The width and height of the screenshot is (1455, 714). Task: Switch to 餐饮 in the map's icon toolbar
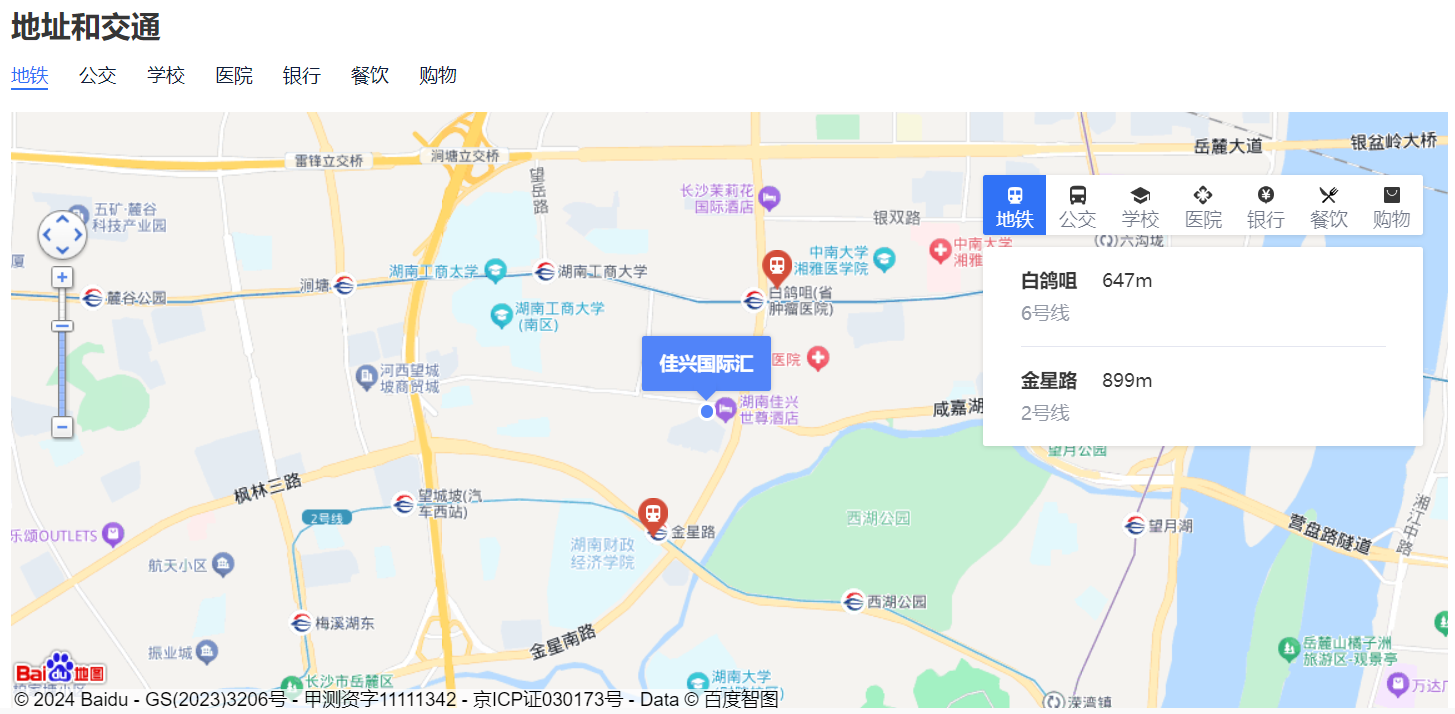[x=1328, y=206]
